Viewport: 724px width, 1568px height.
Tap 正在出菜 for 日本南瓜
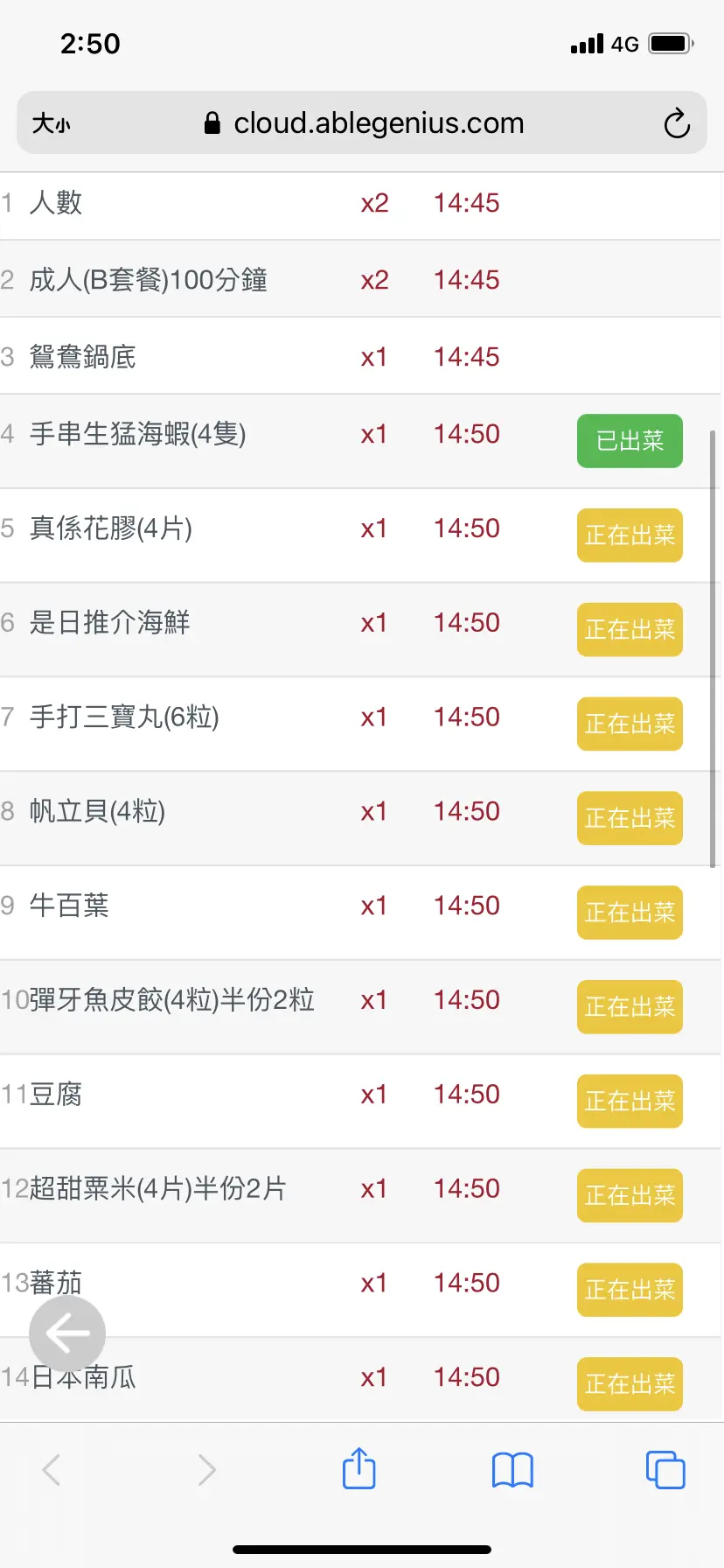tap(630, 1383)
